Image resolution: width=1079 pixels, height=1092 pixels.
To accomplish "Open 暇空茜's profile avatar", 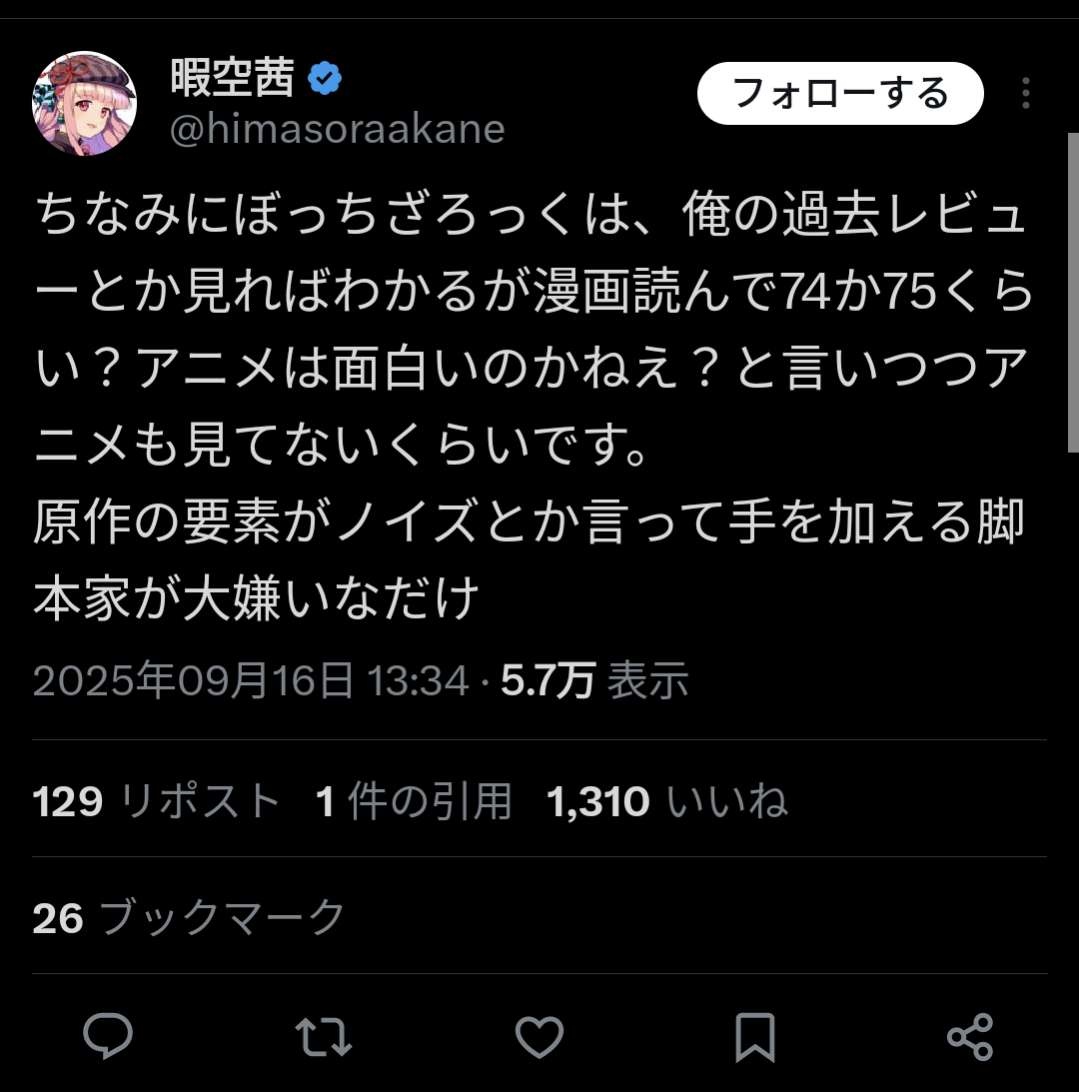I will coord(85,103).
